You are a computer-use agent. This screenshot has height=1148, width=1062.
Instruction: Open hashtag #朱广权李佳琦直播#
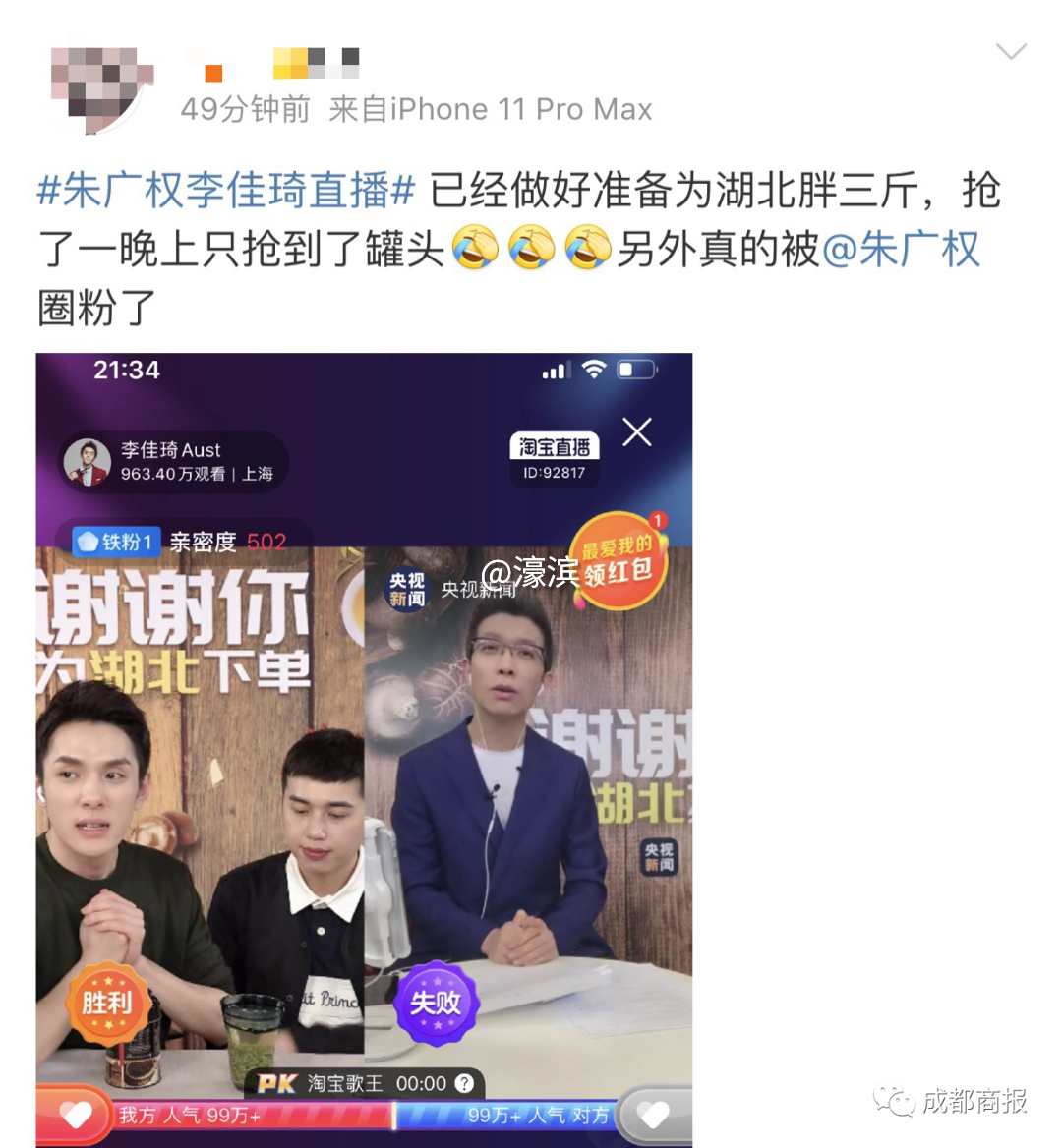(x=226, y=190)
